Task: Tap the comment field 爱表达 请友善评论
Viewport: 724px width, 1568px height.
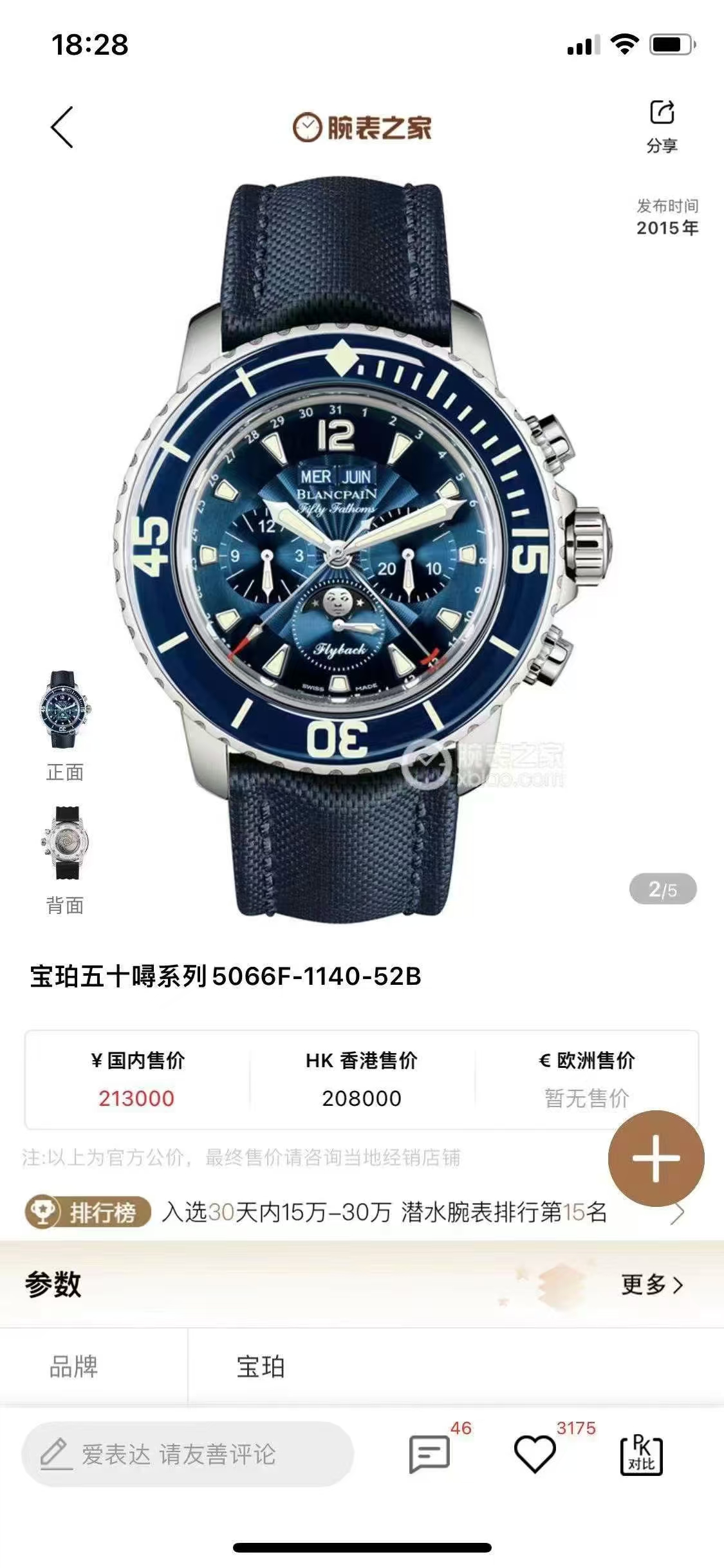Action: 187,1454
